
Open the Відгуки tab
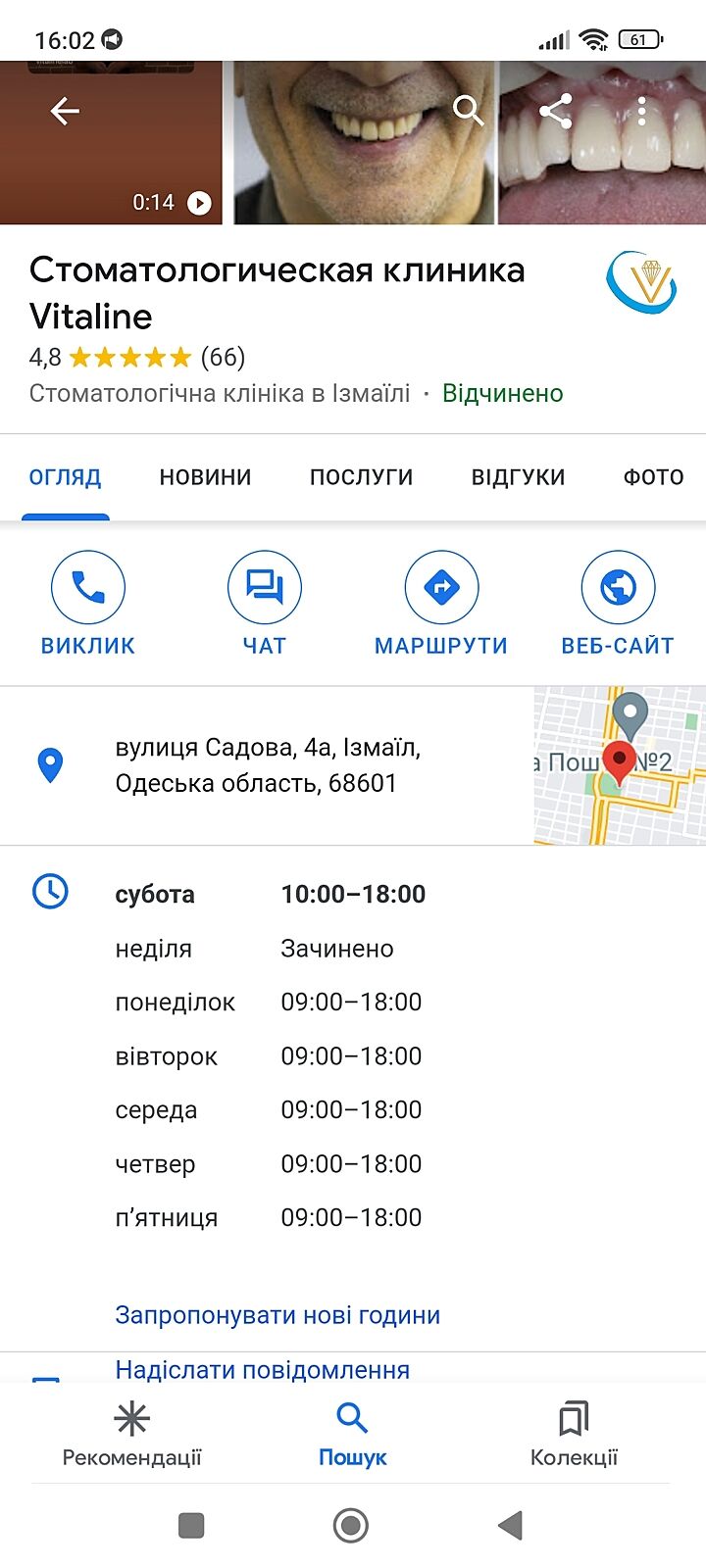(x=518, y=477)
